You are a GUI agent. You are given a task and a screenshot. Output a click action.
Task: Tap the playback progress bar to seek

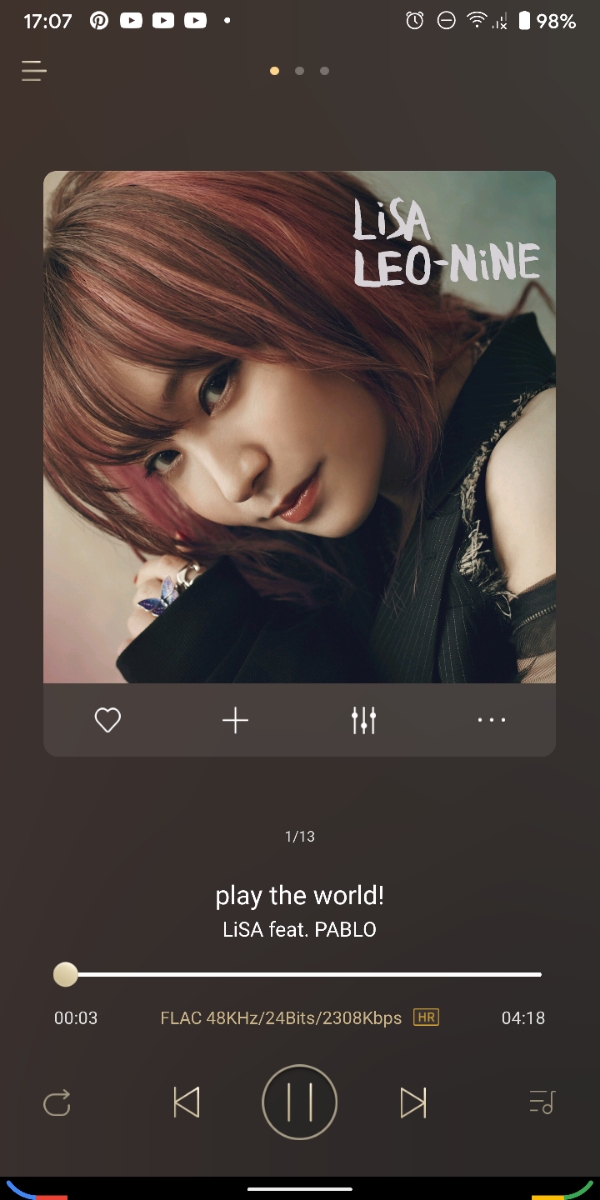(x=299, y=974)
